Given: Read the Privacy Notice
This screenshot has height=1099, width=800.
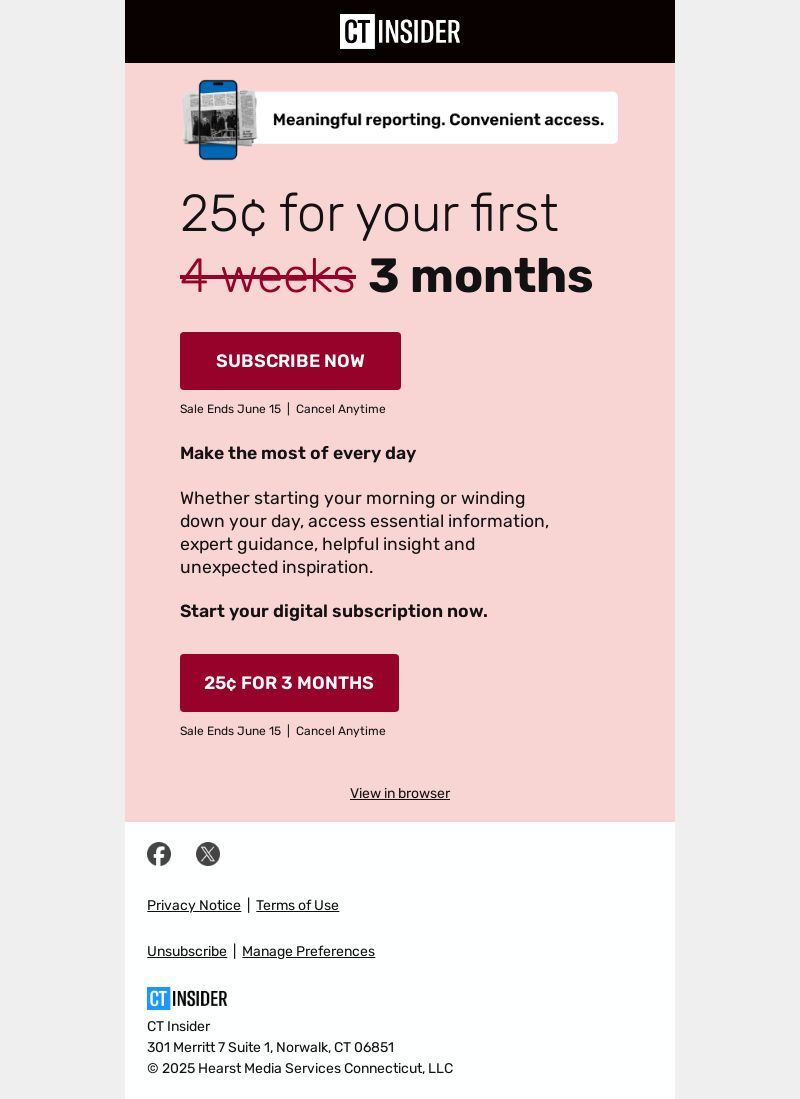Looking at the screenshot, I should point(194,905).
